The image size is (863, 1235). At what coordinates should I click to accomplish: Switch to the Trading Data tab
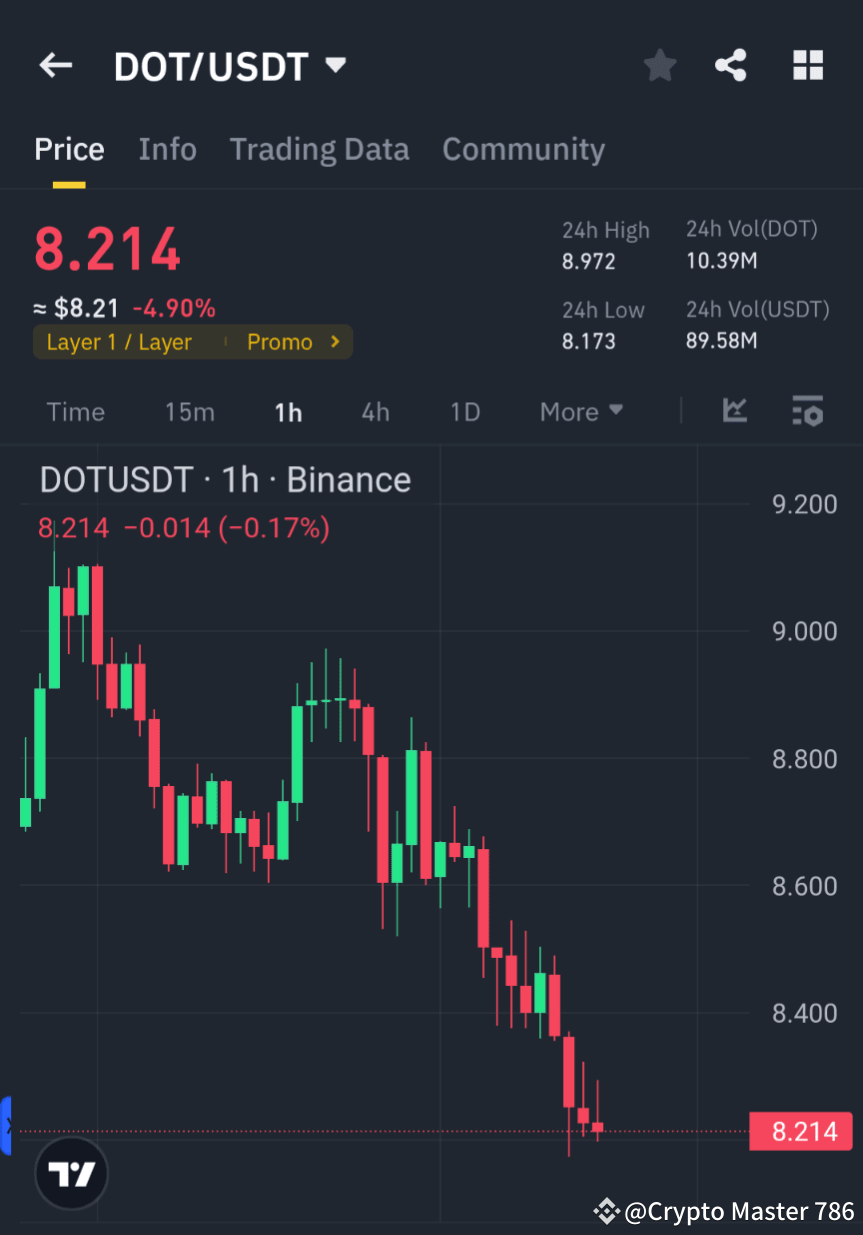point(319,149)
